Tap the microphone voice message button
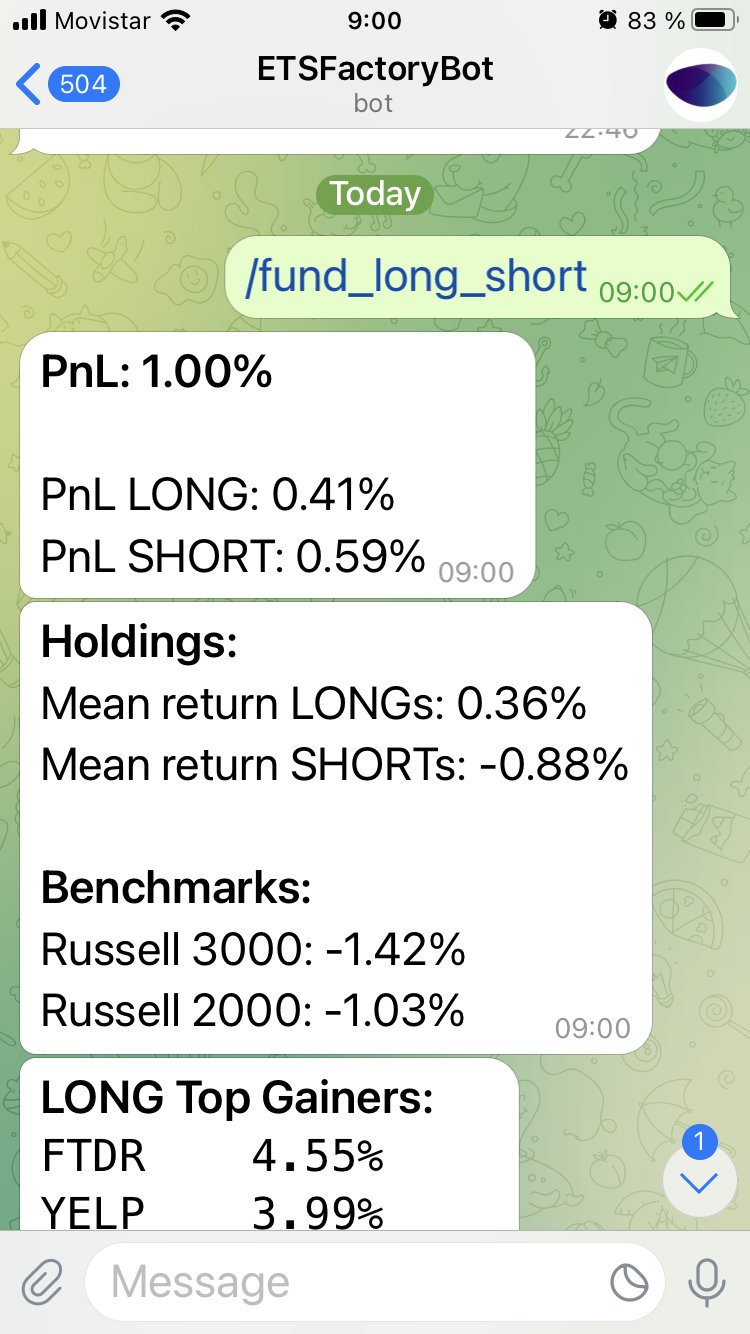 [x=706, y=1281]
